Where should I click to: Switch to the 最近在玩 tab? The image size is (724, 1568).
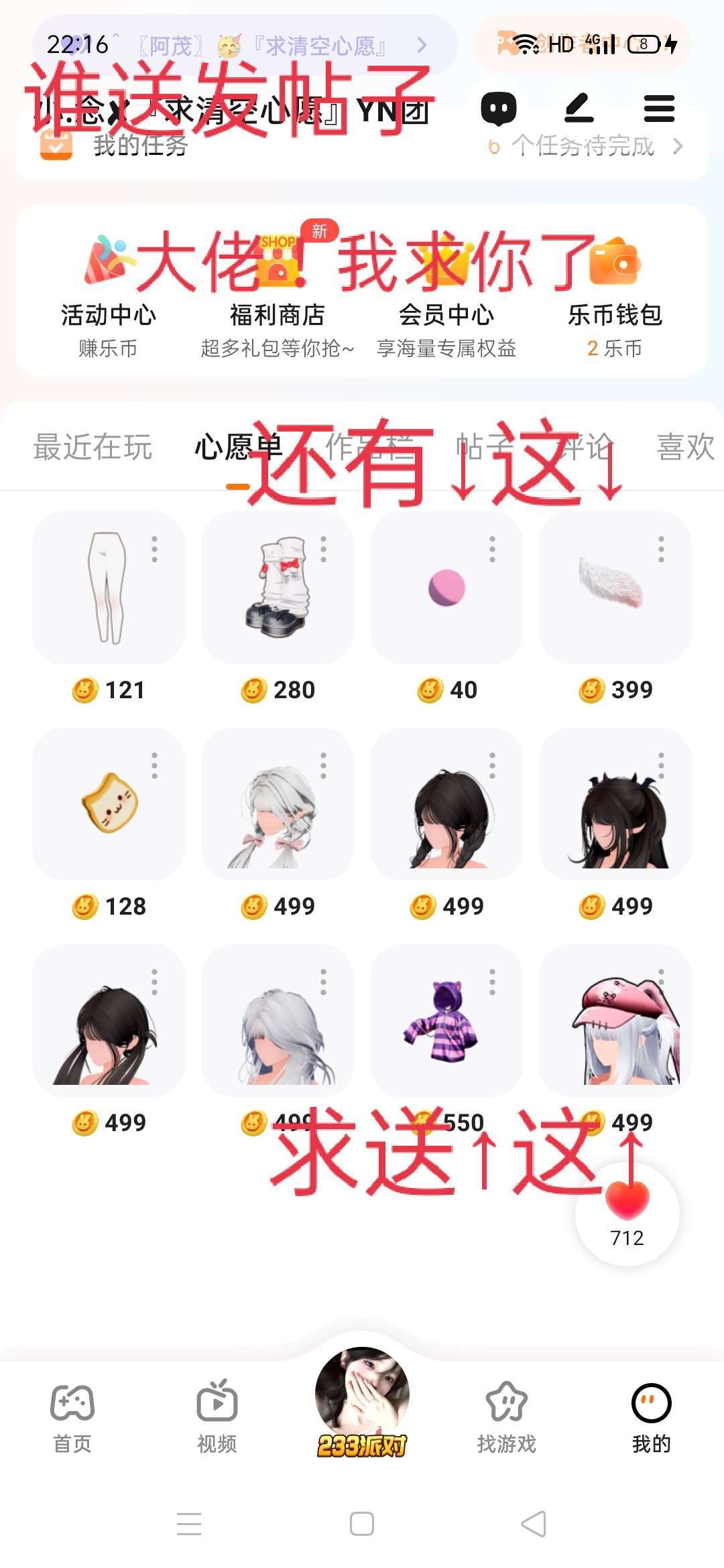[x=93, y=447]
